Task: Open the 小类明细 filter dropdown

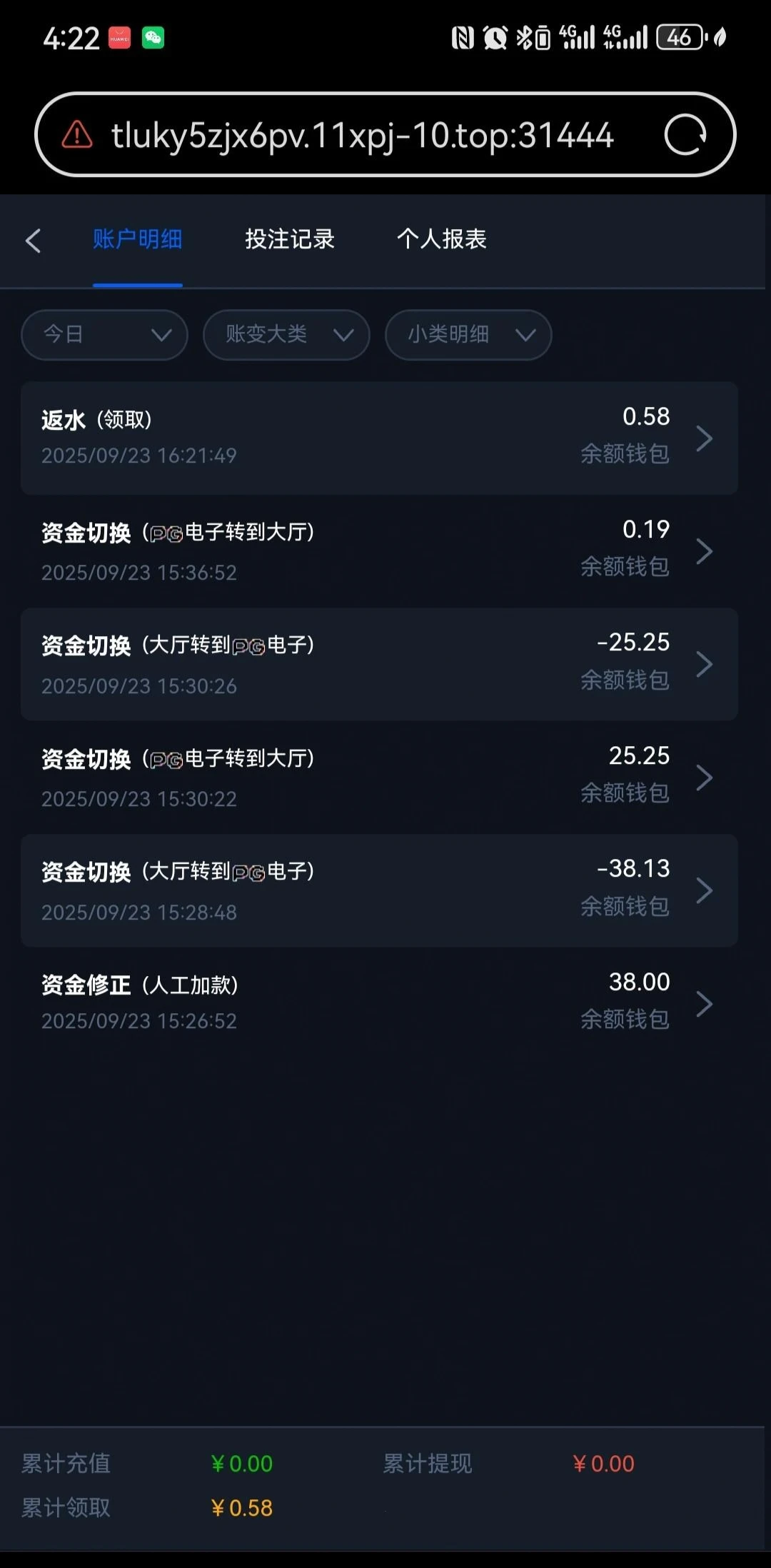Action: click(468, 334)
